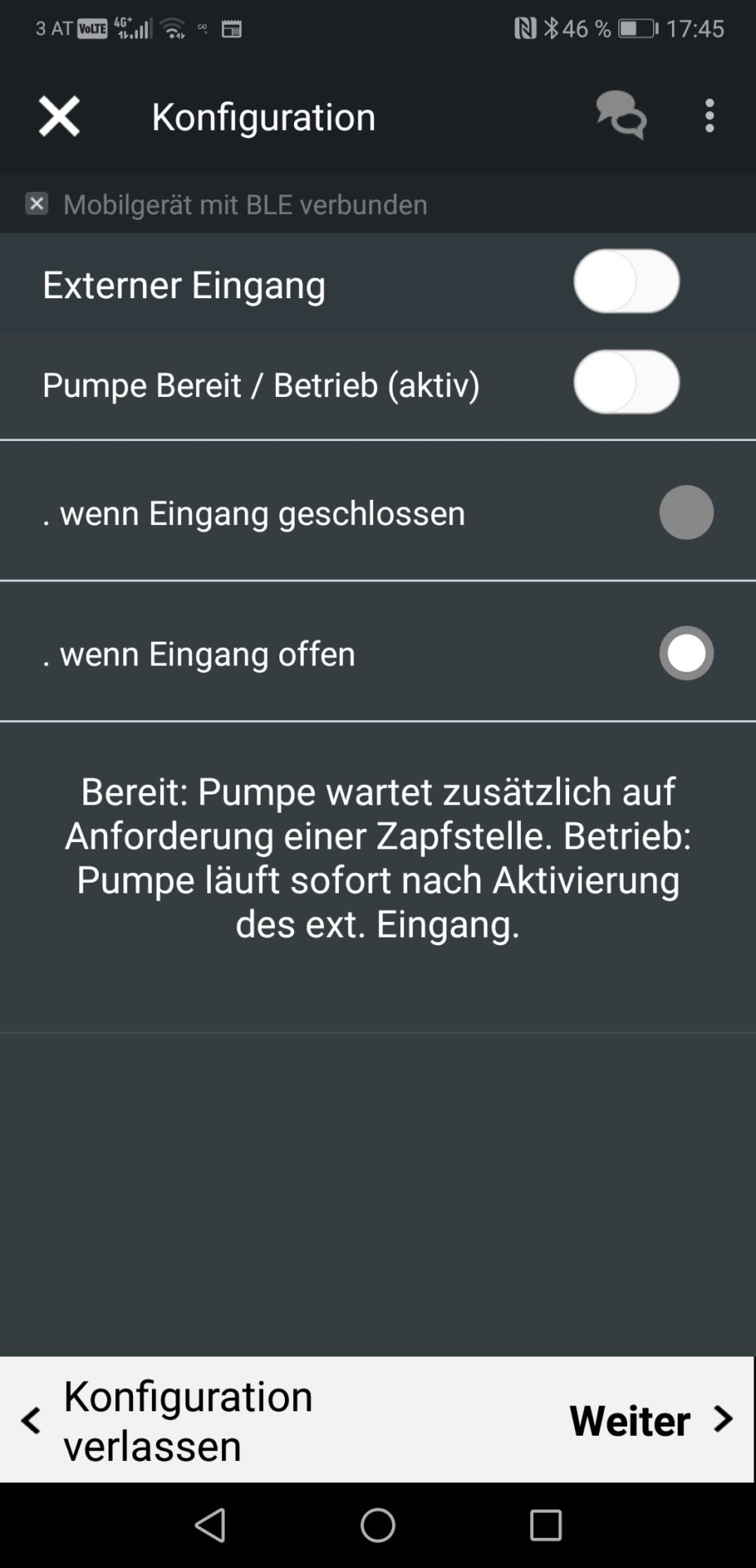Screen dimensions: 756x1568
Task: Toggle Pumpe Bereit / Betrieb (aktiv) switch
Action: [626, 382]
